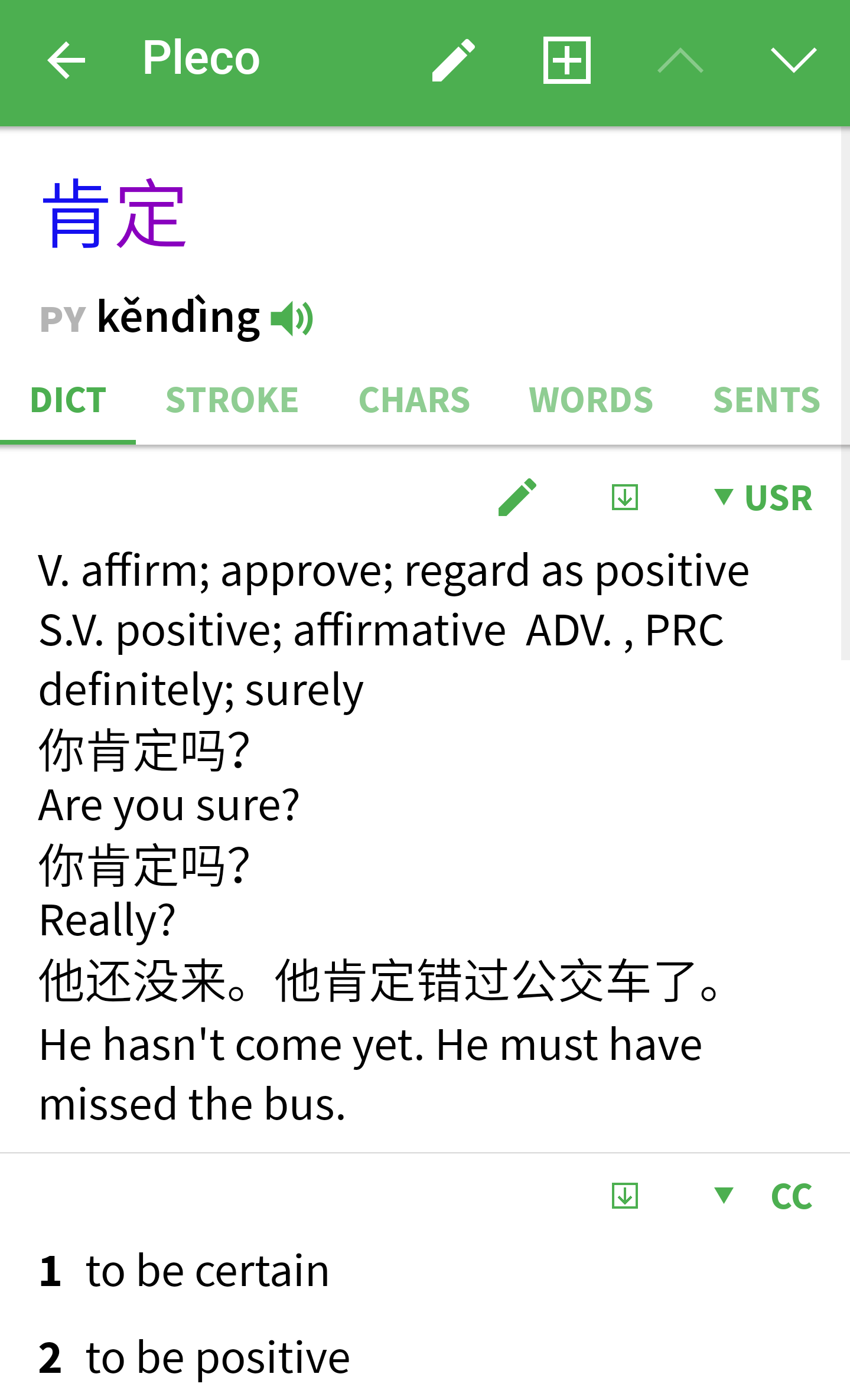
Task: Add this word to flashcards
Action: click(566, 60)
